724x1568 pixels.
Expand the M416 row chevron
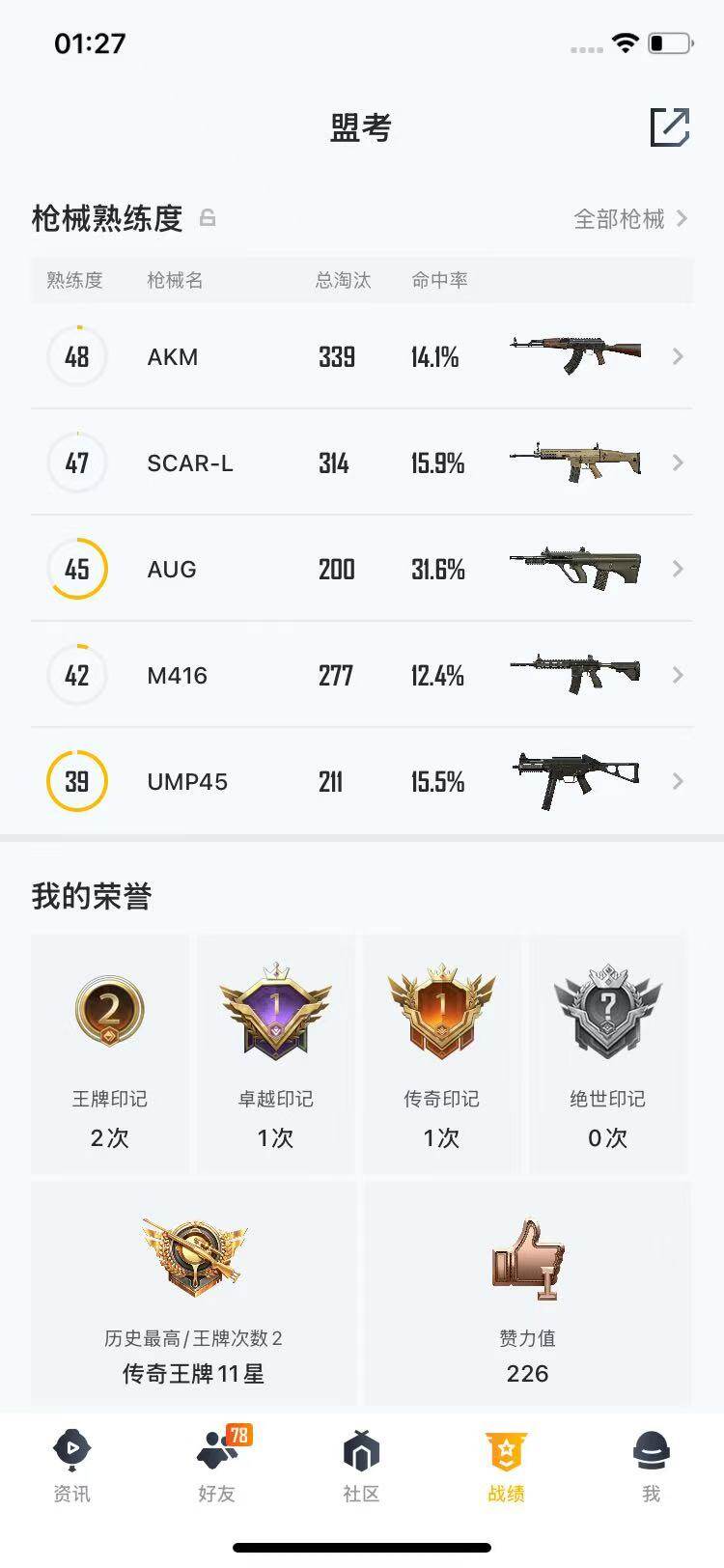click(680, 675)
